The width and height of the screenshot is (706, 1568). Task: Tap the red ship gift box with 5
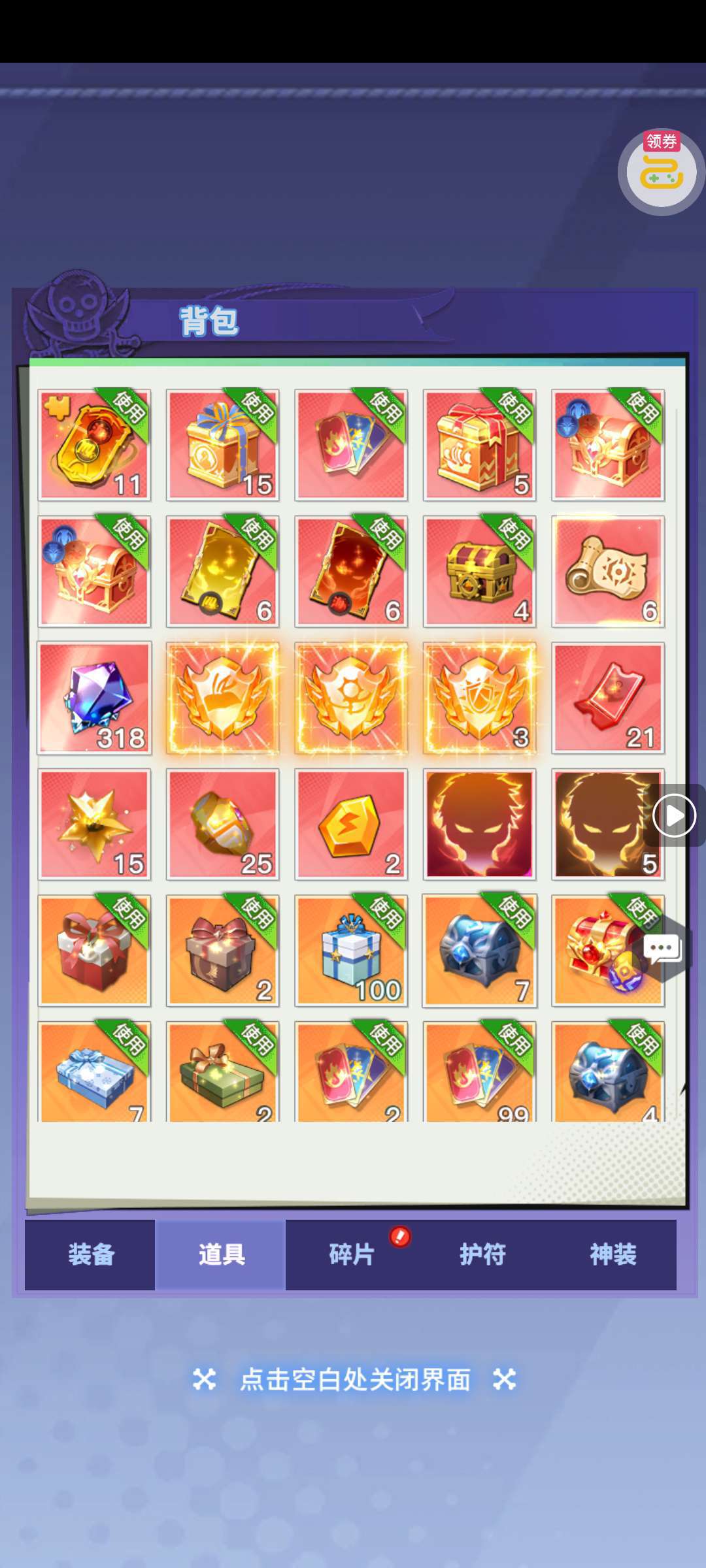pos(480,445)
